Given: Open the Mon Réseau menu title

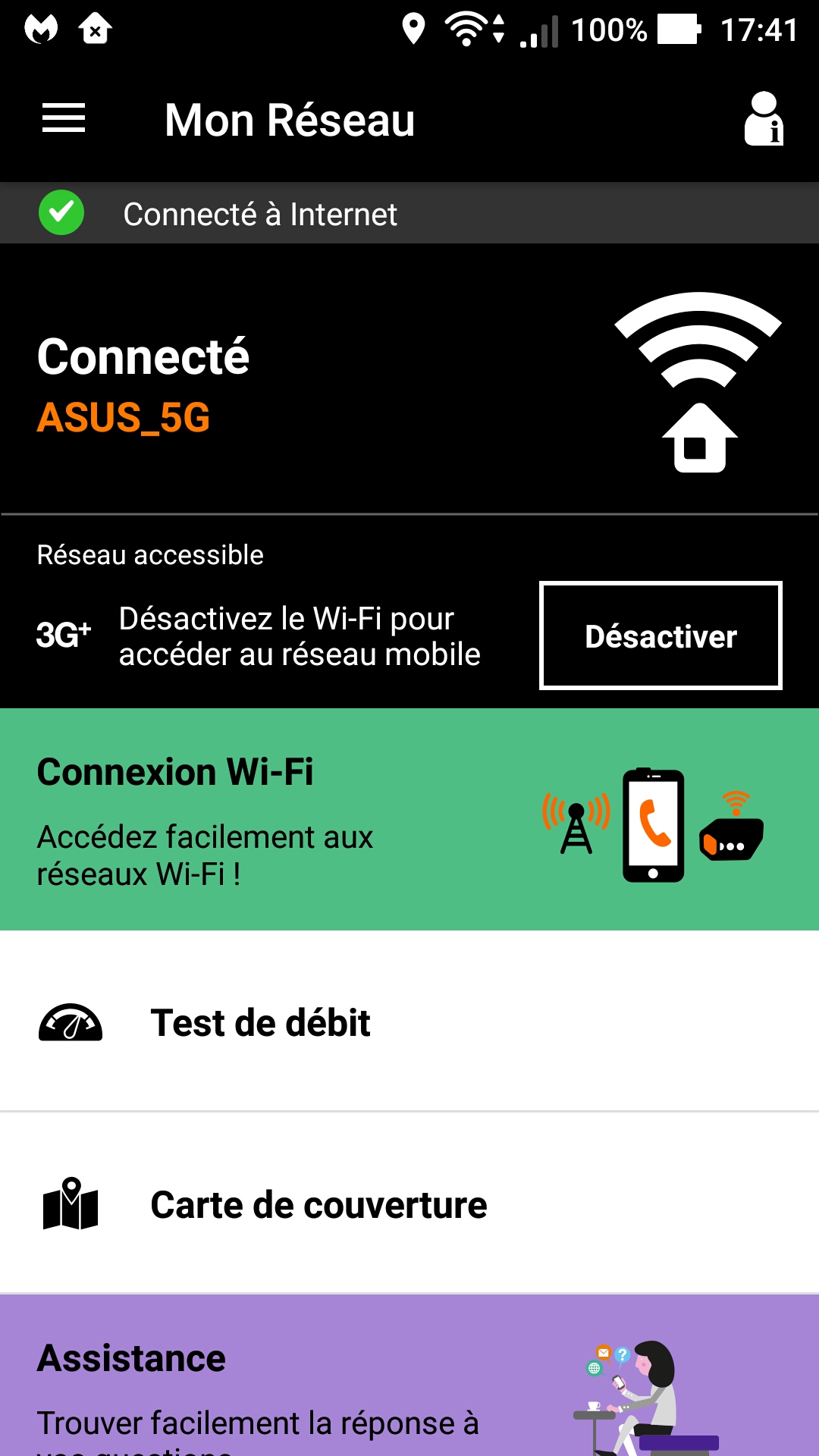Looking at the screenshot, I should [x=290, y=118].
